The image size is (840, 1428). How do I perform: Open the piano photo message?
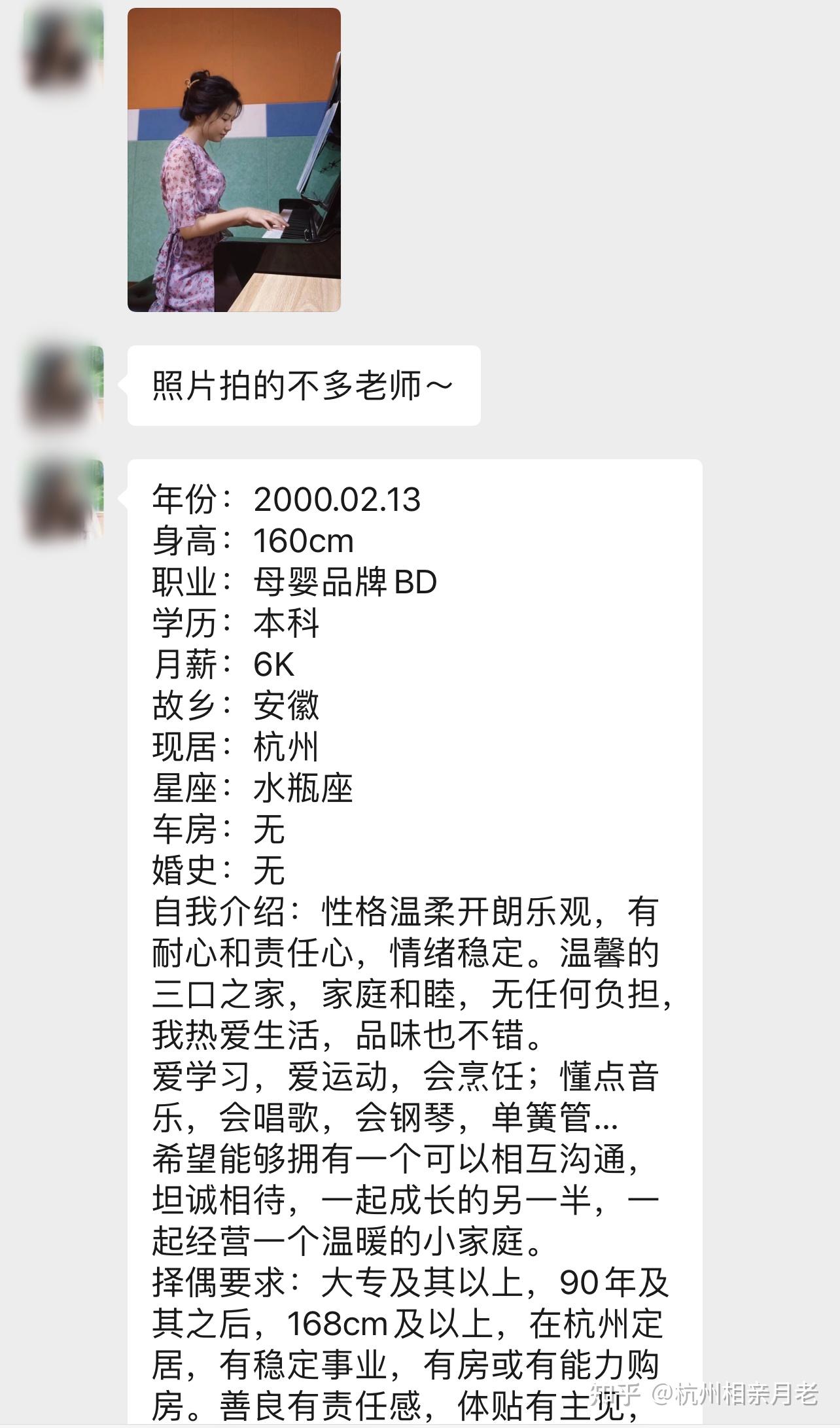[234, 160]
